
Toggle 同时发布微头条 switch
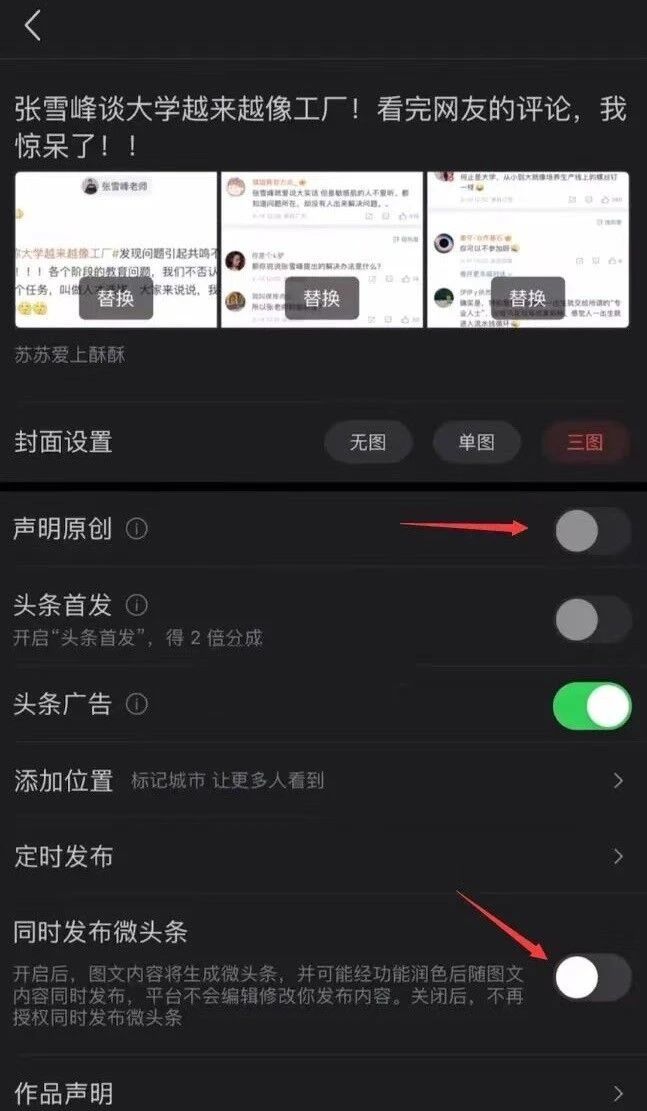[x=592, y=977]
